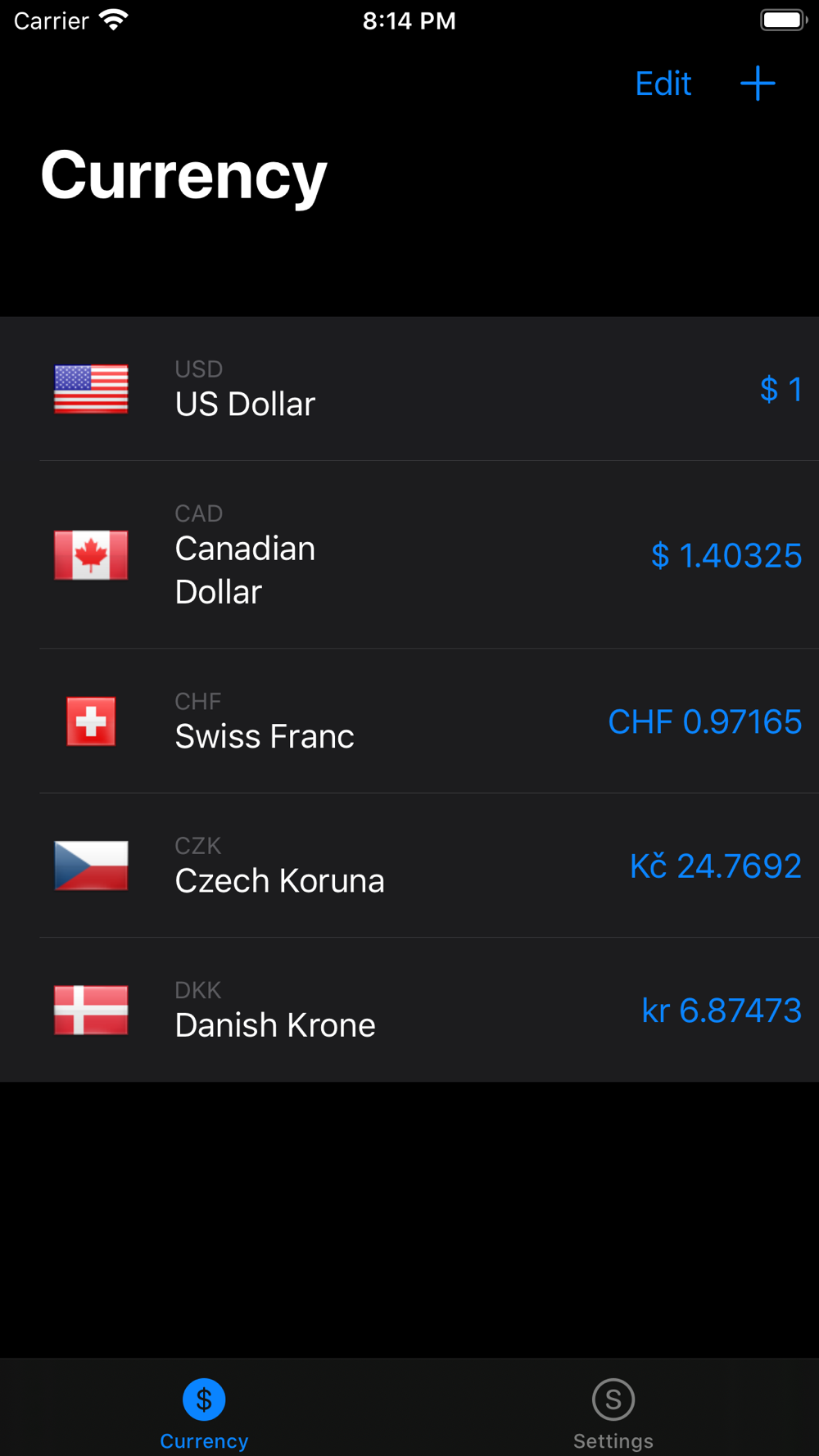Open the Danish Krone entry
Screen dimensions: 819x1456
pyautogui.click(x=409, y=1010)
